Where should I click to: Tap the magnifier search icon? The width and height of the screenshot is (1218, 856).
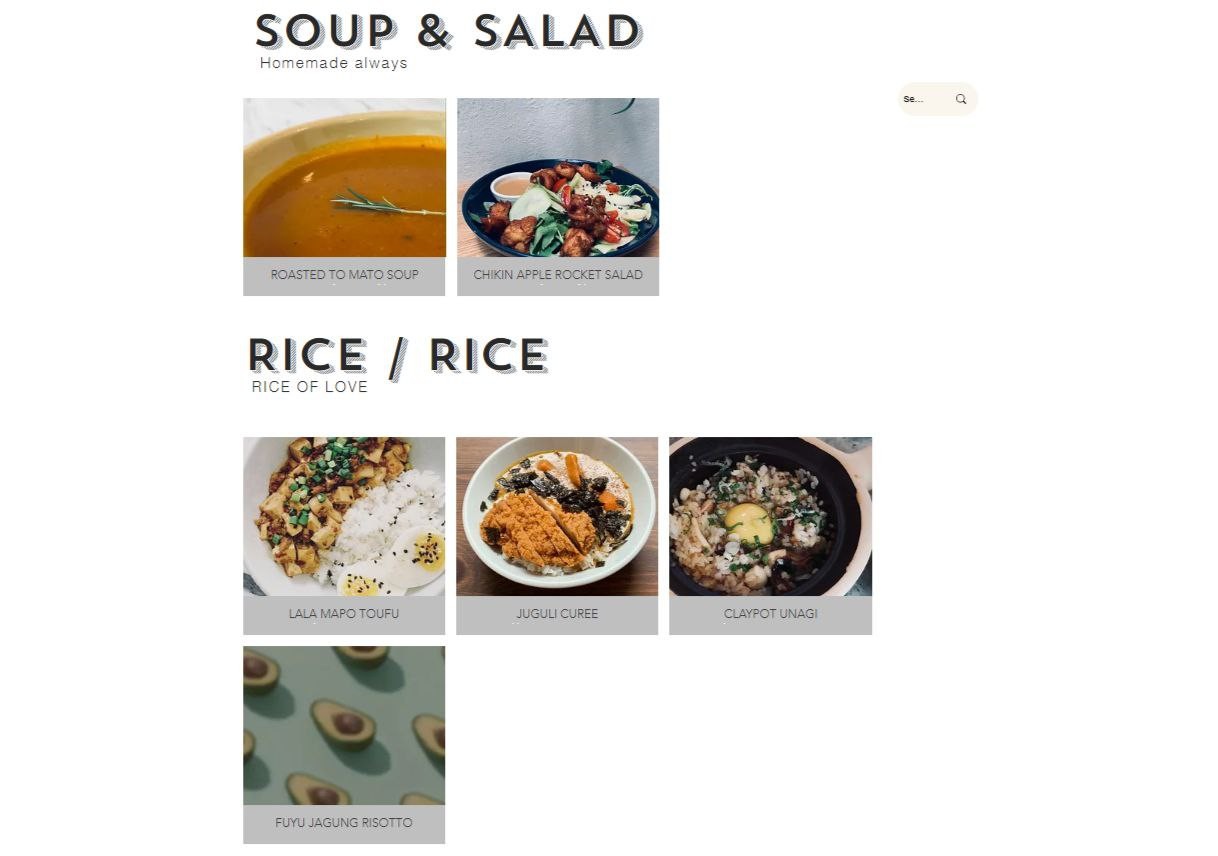pos(961,99)
